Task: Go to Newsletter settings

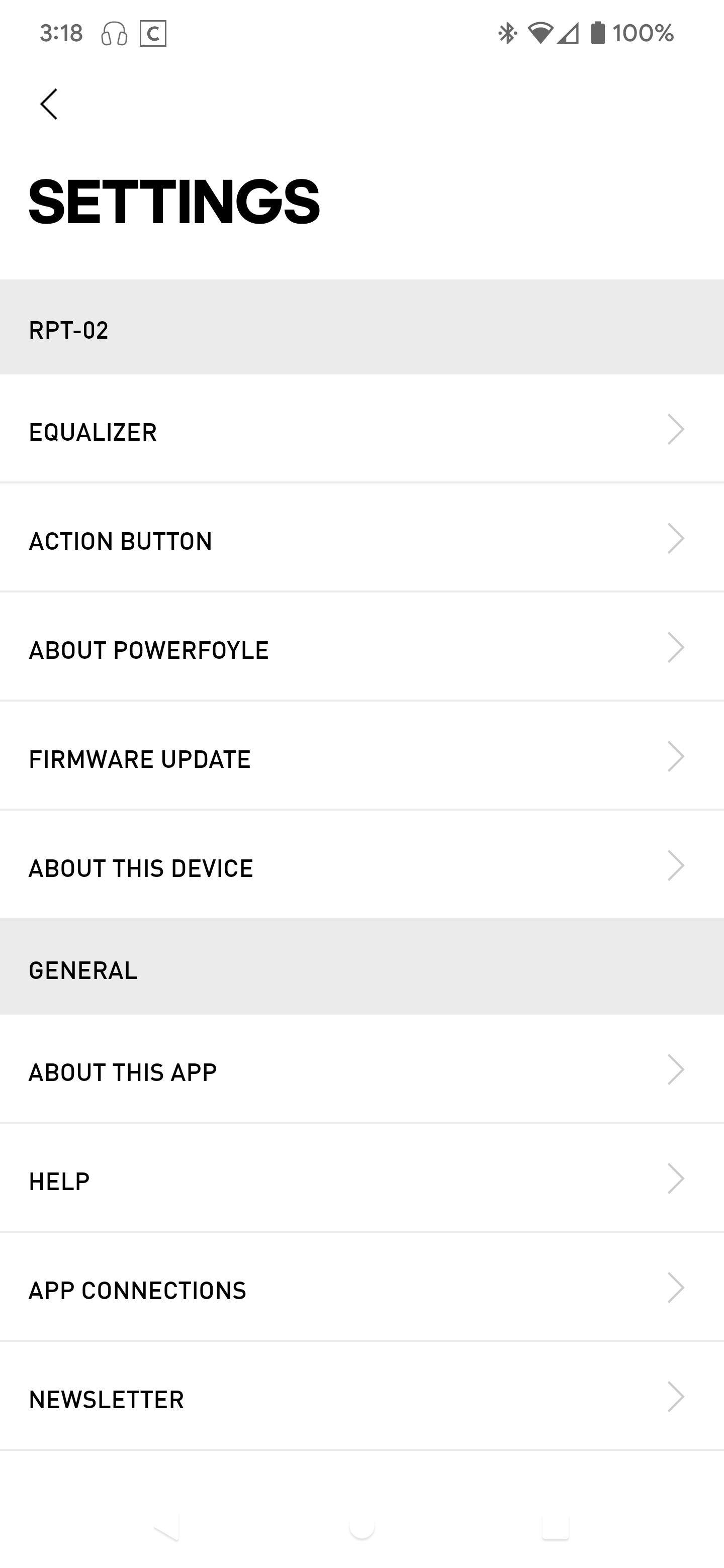Action: (x=361, y=1398)
